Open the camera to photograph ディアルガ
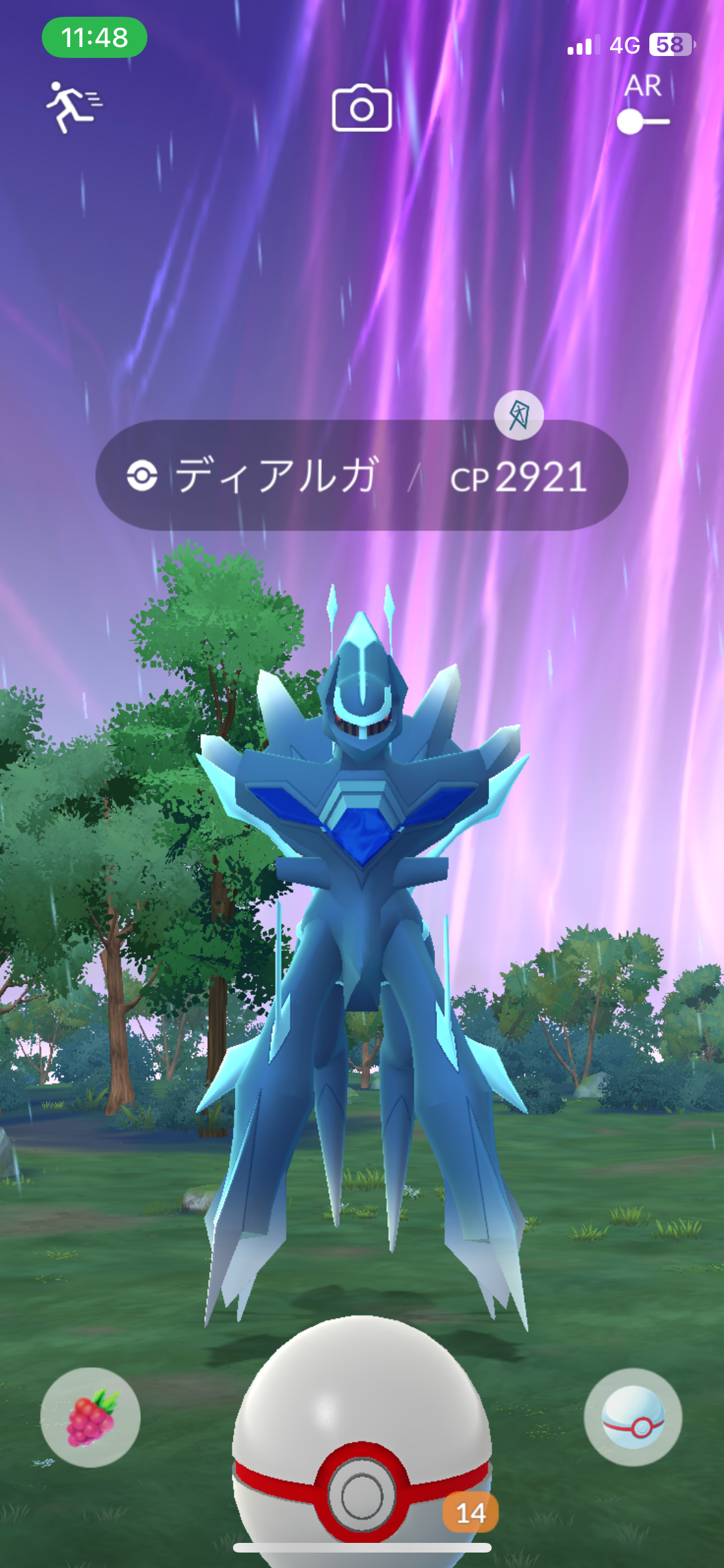724x1568 pixels. [362, 108]
